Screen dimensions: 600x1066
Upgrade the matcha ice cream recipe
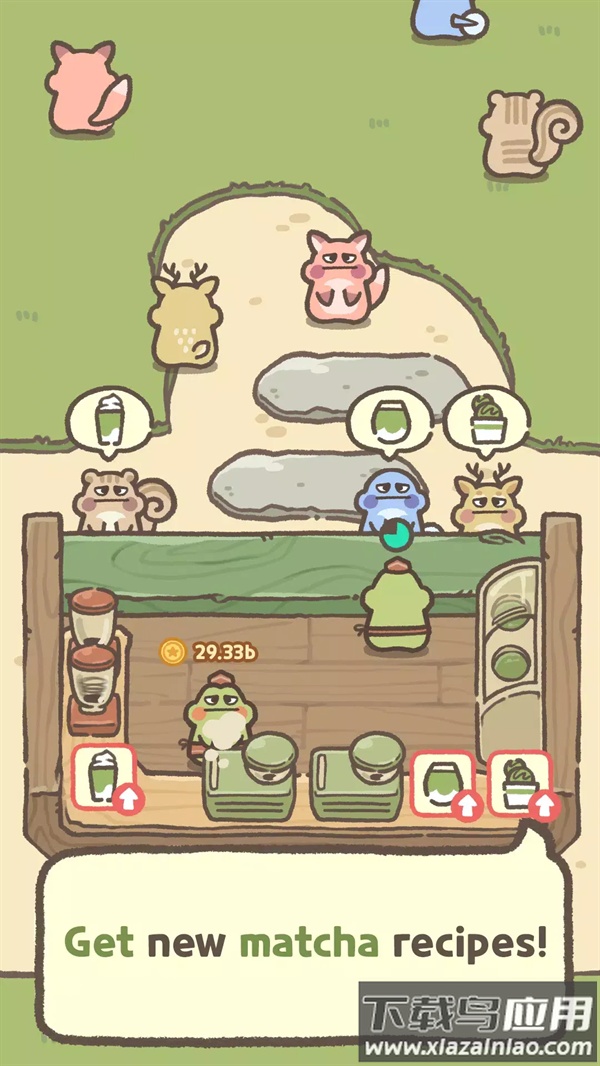(521, 783)
